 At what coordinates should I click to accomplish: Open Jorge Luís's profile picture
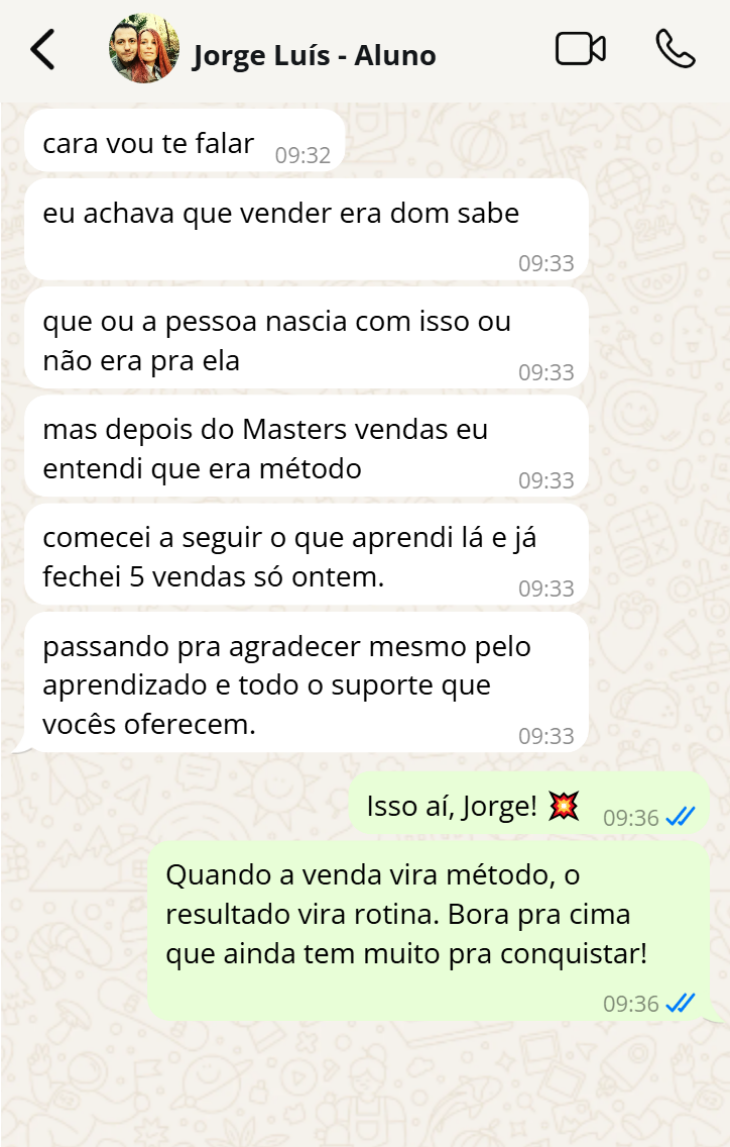coord(144,48)
